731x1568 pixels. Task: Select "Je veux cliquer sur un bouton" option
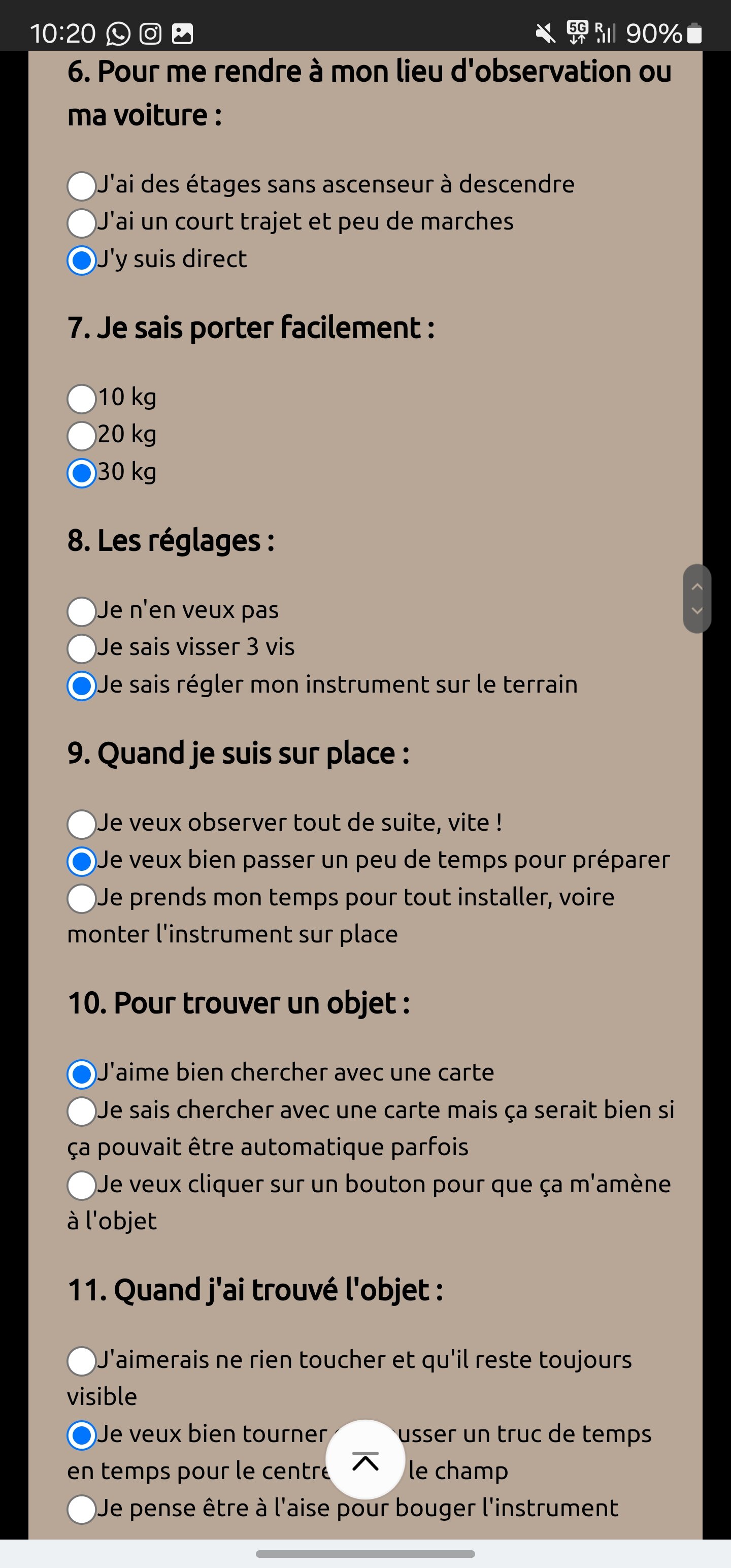pos(82,1185)
